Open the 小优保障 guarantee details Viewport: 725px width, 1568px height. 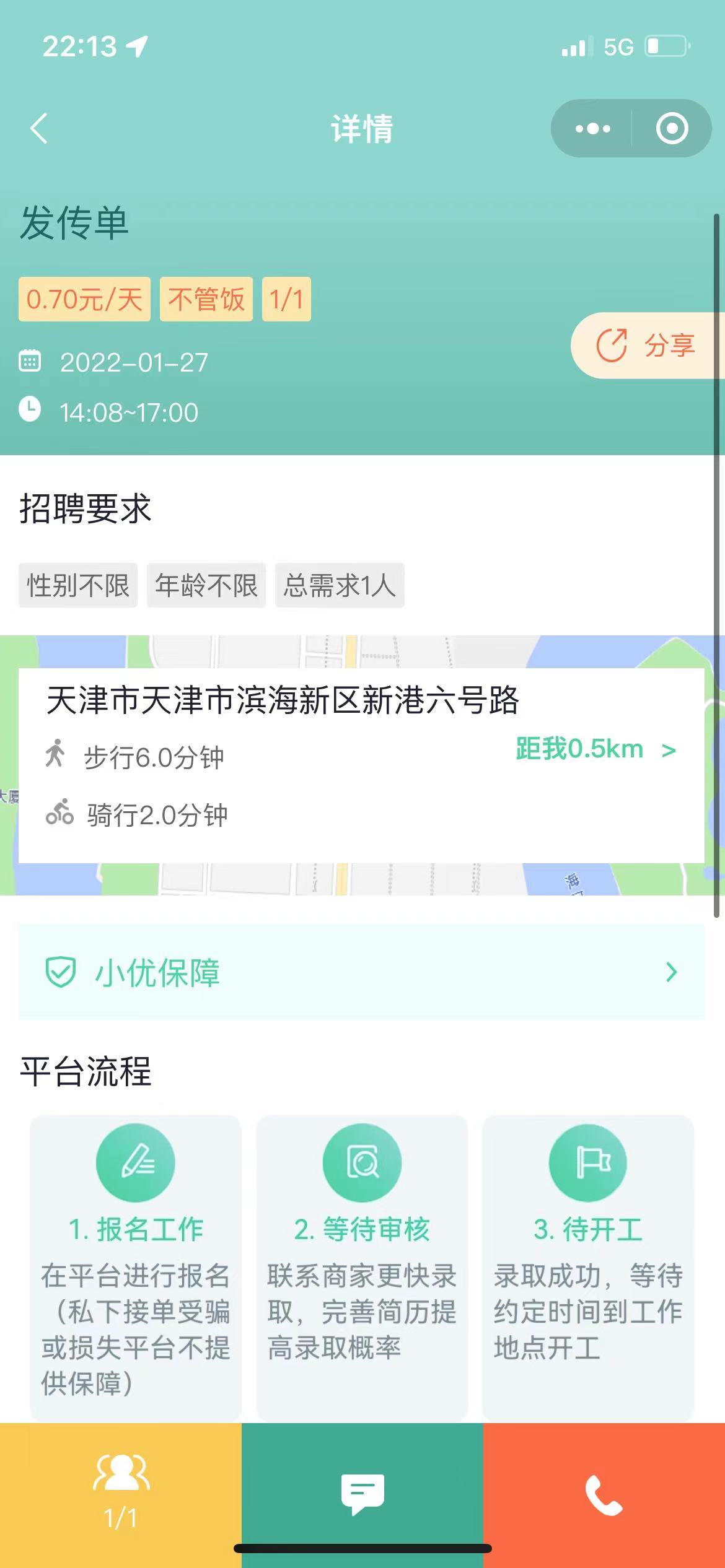[x=361, y=972]
